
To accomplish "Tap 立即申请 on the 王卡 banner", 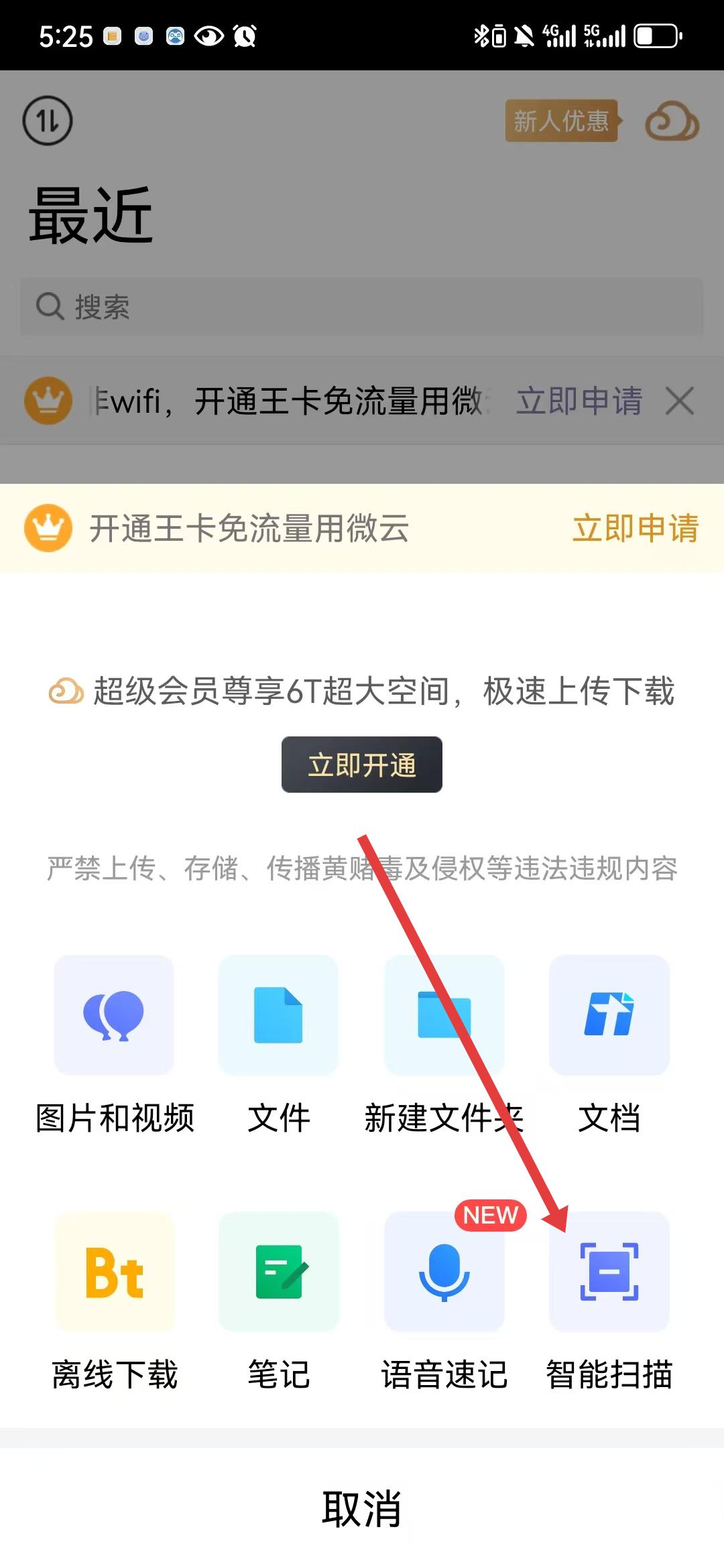I will coord(635,528).
